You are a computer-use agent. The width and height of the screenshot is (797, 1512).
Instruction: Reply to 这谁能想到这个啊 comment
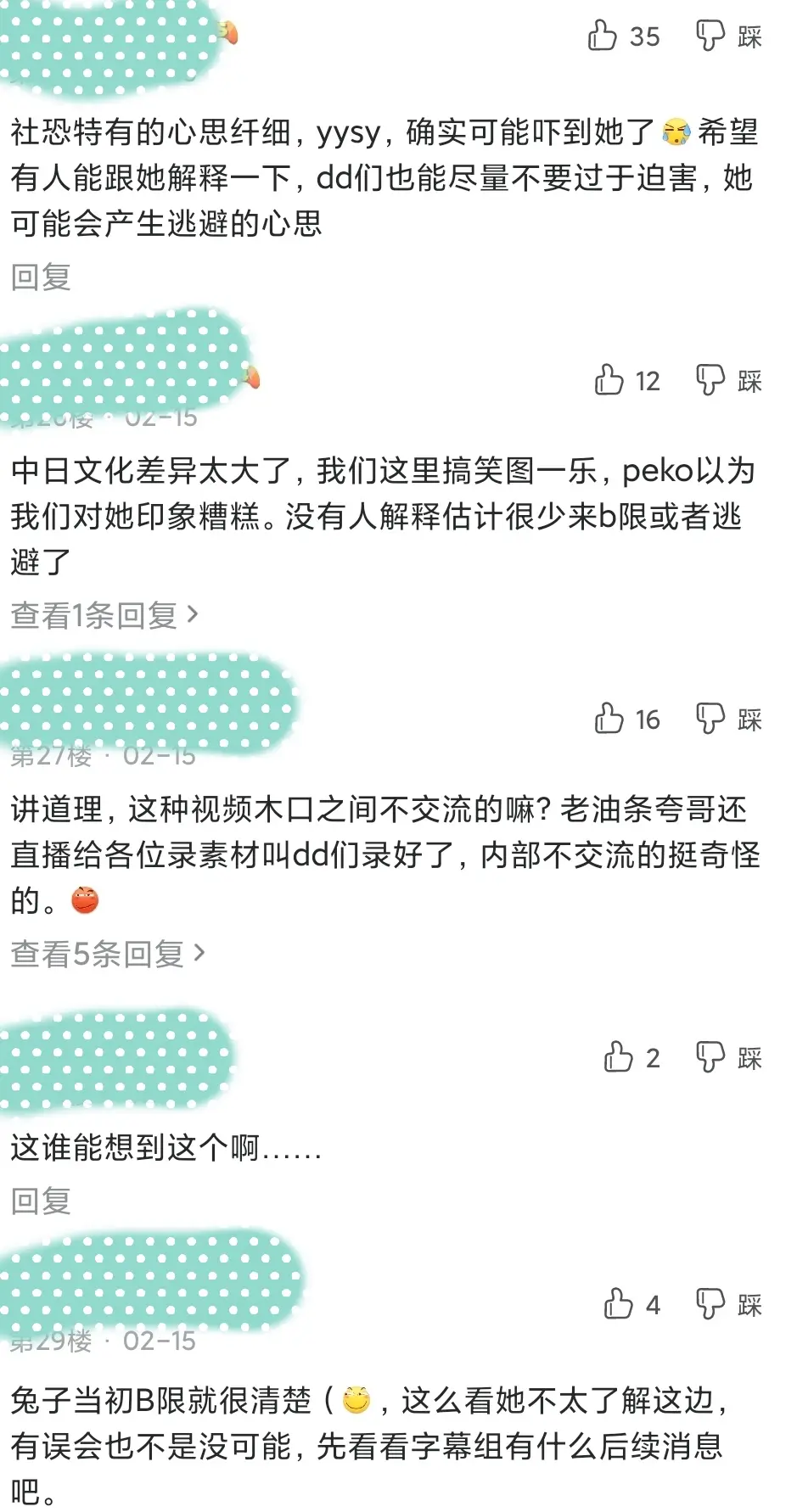coord(41,1201)
